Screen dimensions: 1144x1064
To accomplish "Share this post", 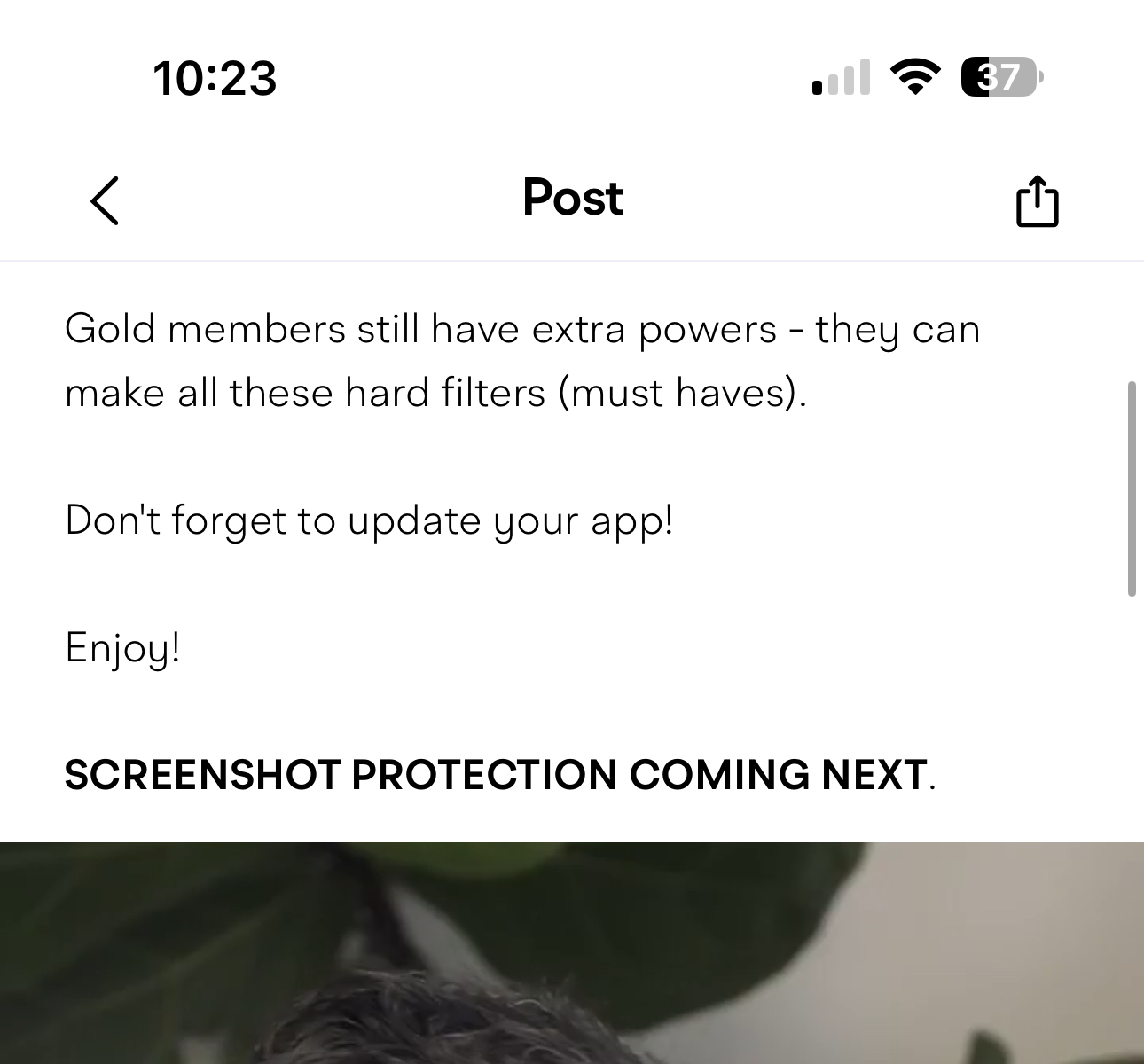I will (x=1036, y=201).
